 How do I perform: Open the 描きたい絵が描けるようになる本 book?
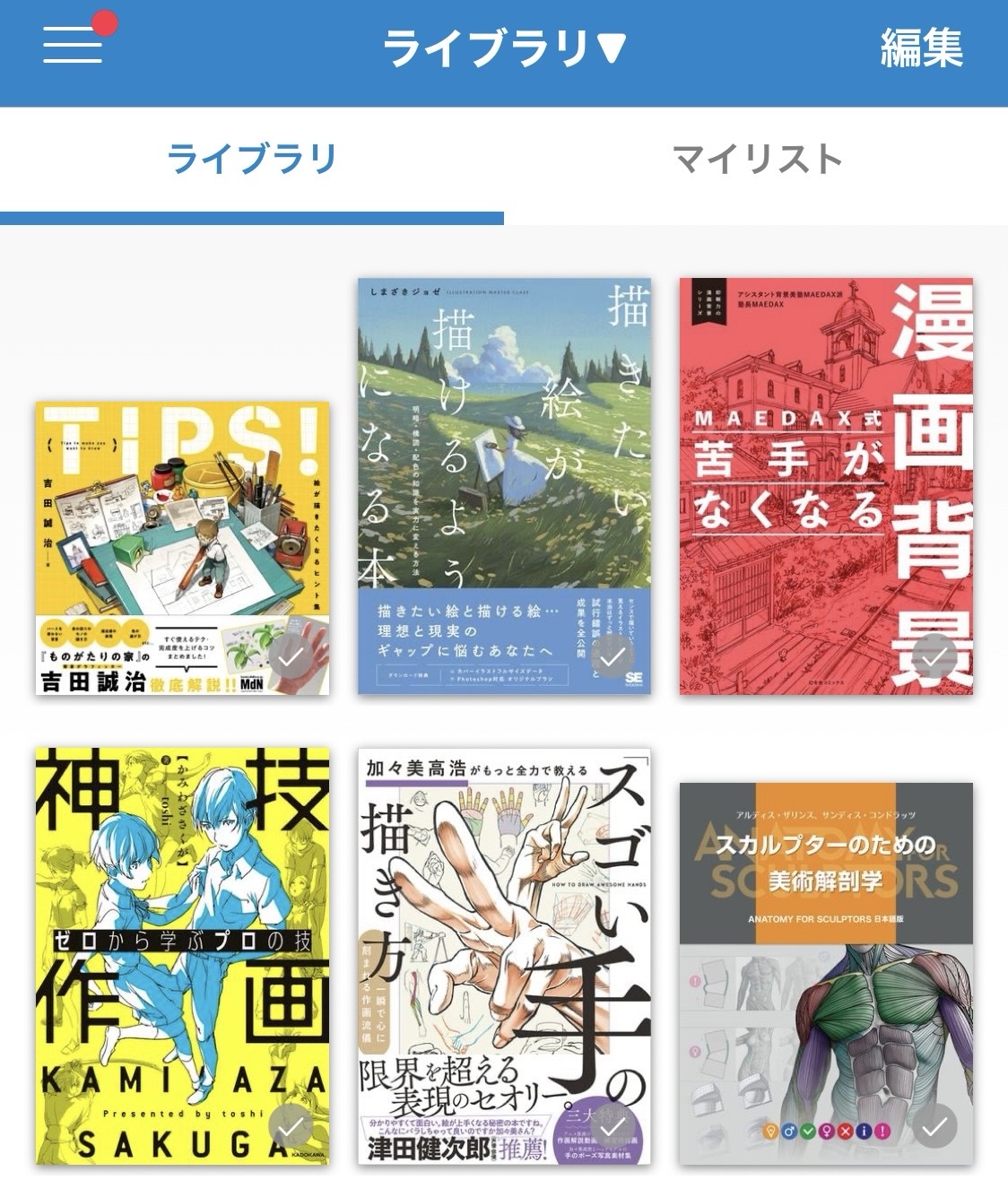coord(504,485)
